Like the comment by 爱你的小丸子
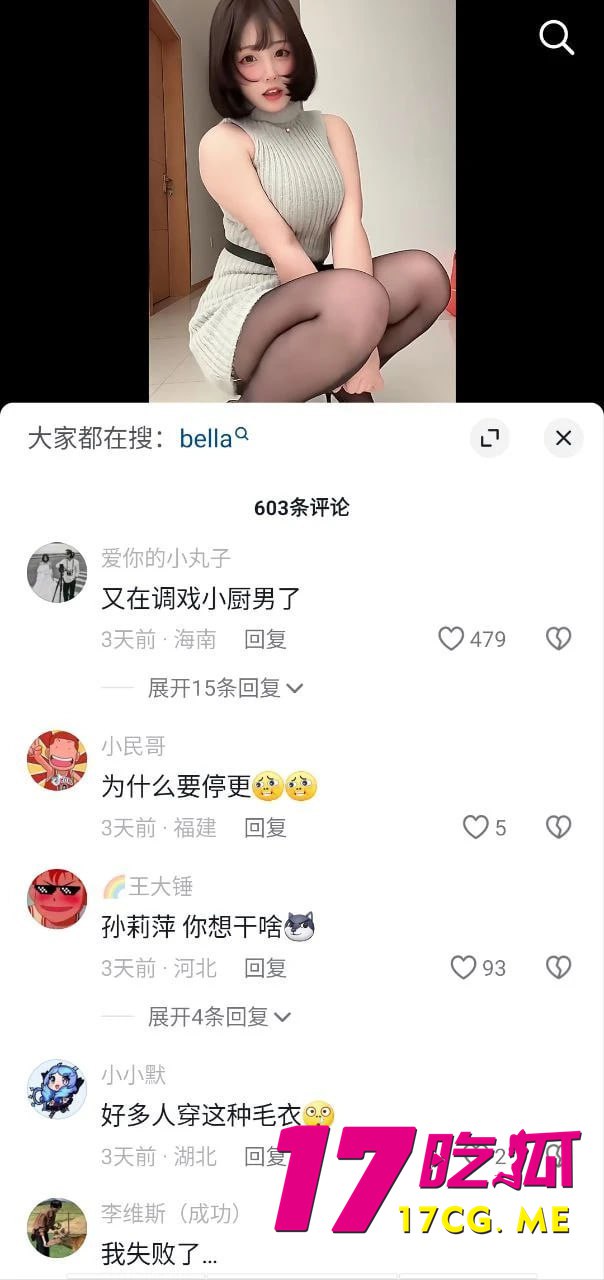Image resolution: width=604 pixels, height=1280 pixels. [452, 639]
